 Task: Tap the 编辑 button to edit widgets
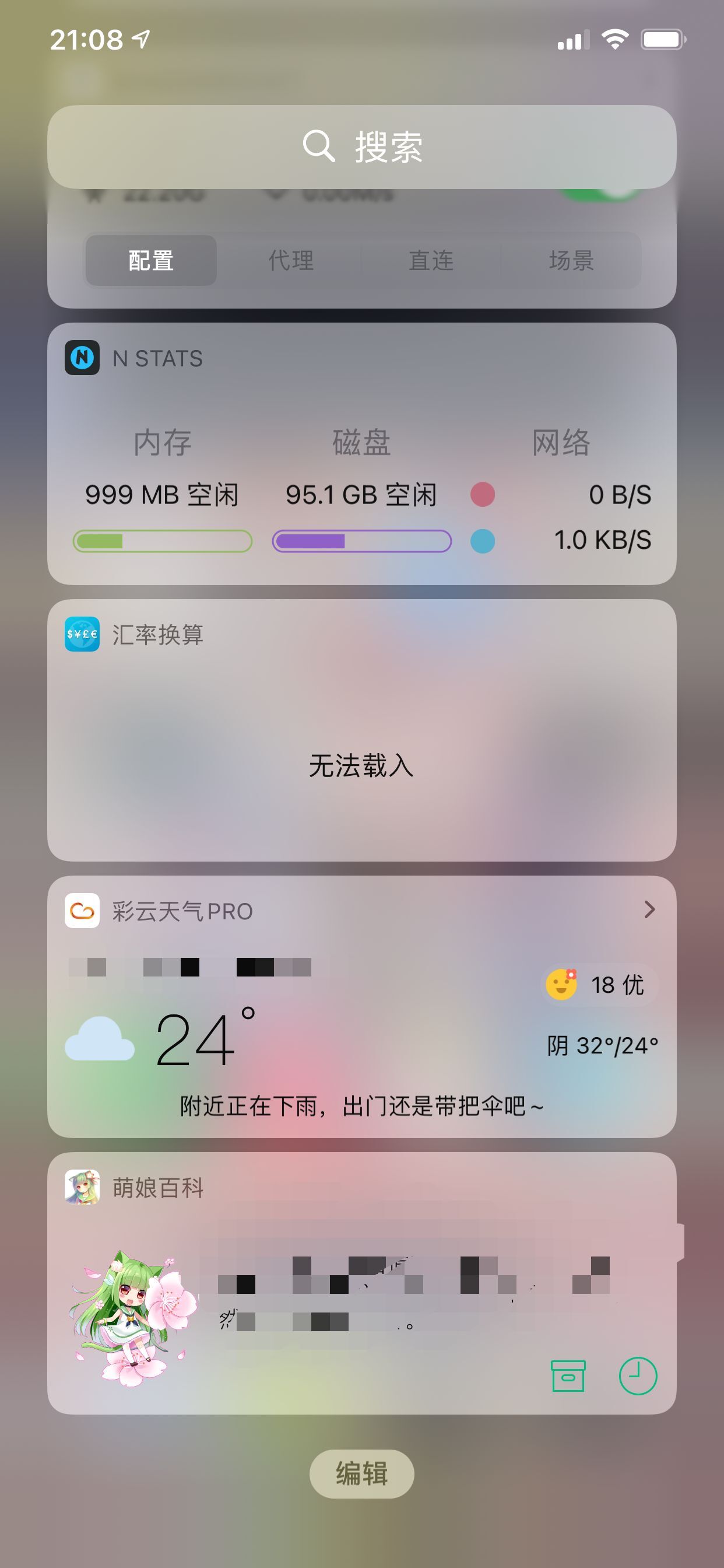361,1473
